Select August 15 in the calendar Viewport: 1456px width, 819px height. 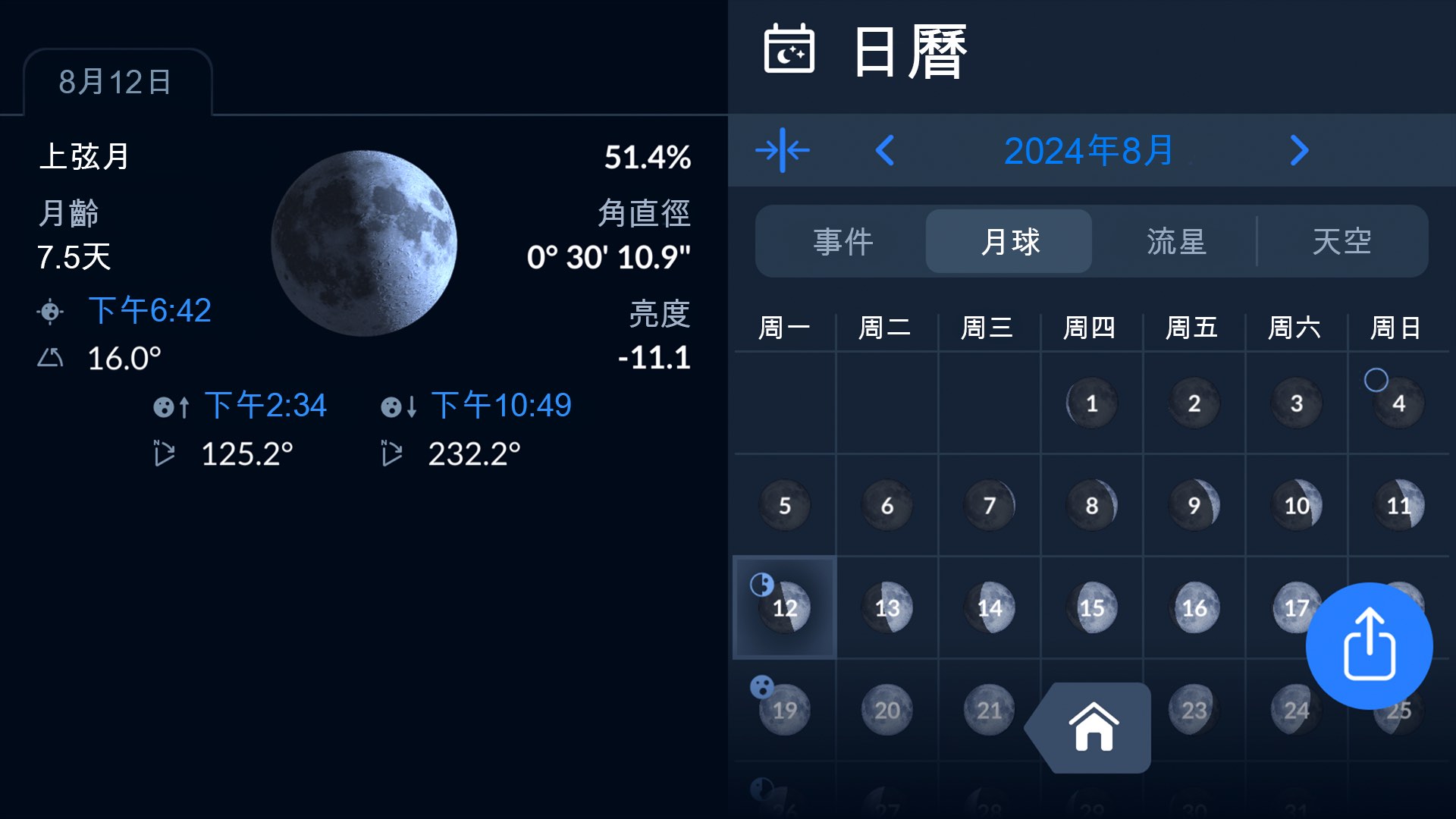tap(1091, 607)
